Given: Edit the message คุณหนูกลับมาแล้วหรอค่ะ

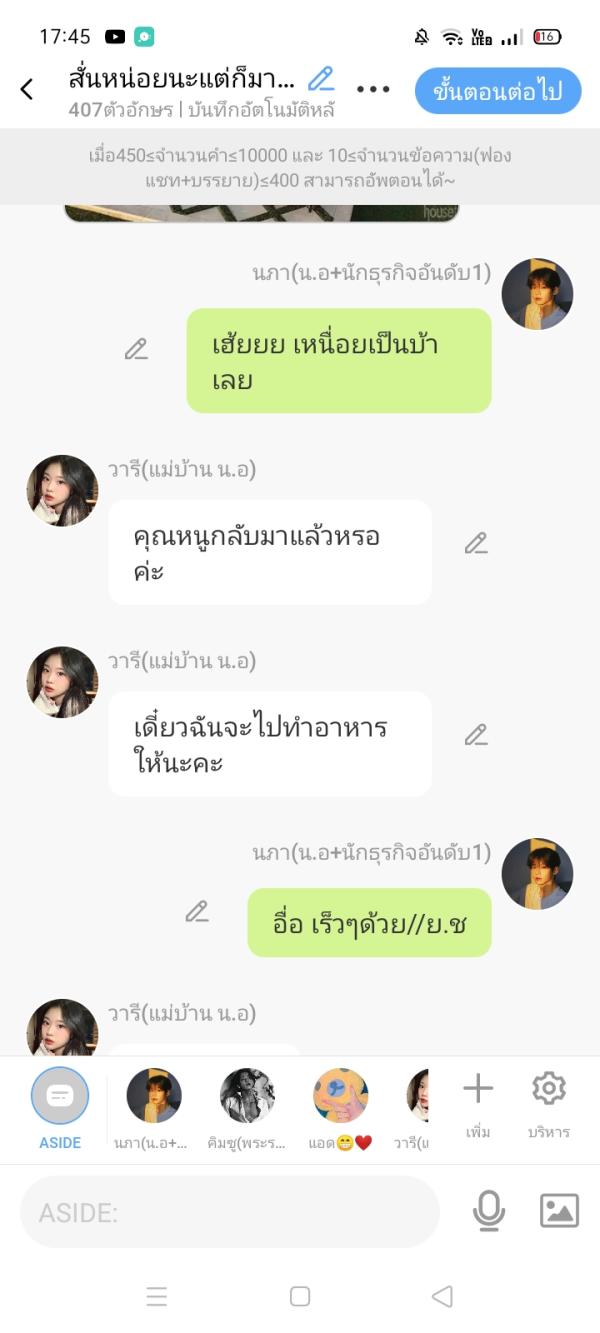Looking at the screenshot, I should [x=476, y=543].
